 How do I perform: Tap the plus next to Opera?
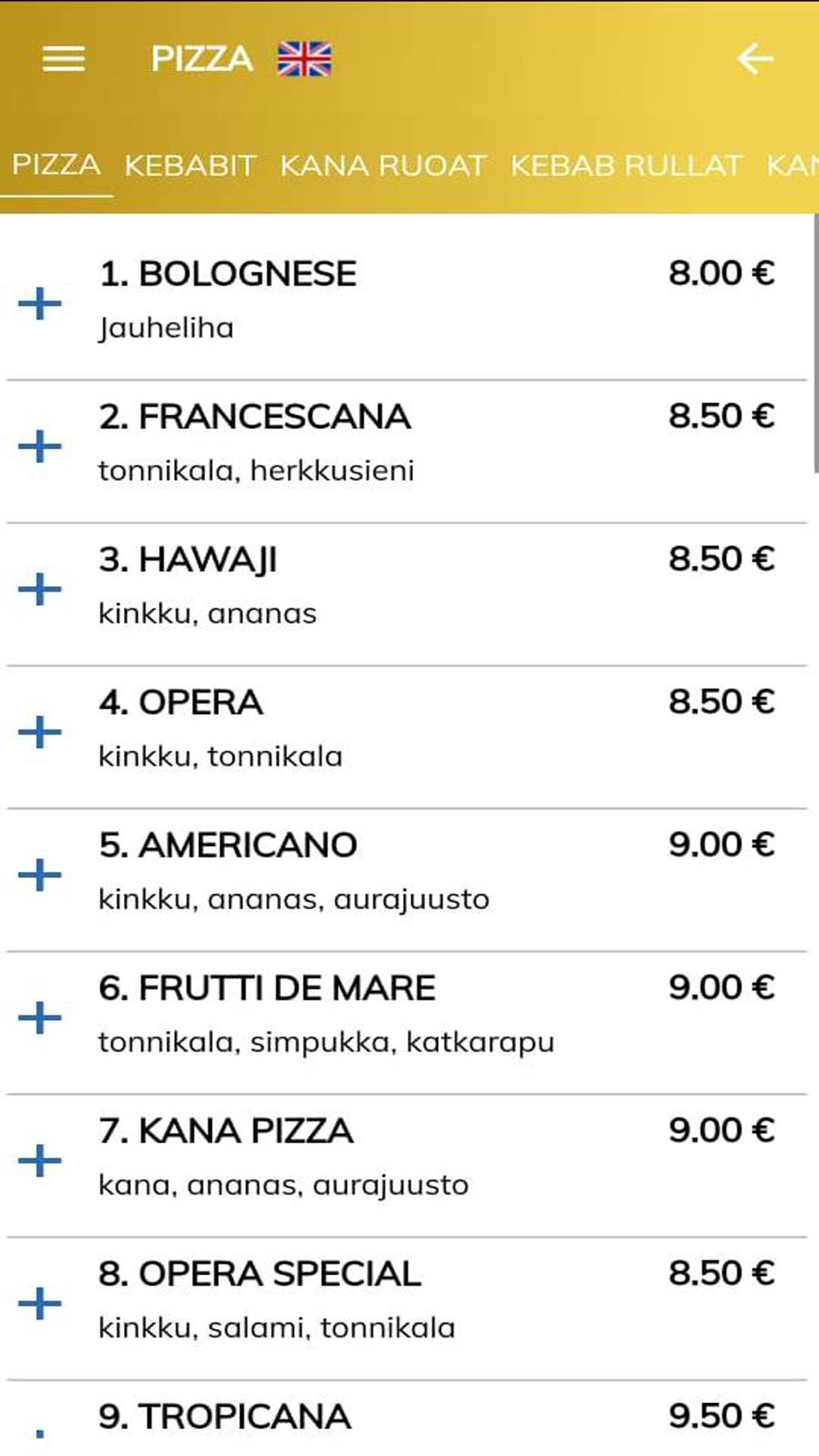[x=40, y=732]
